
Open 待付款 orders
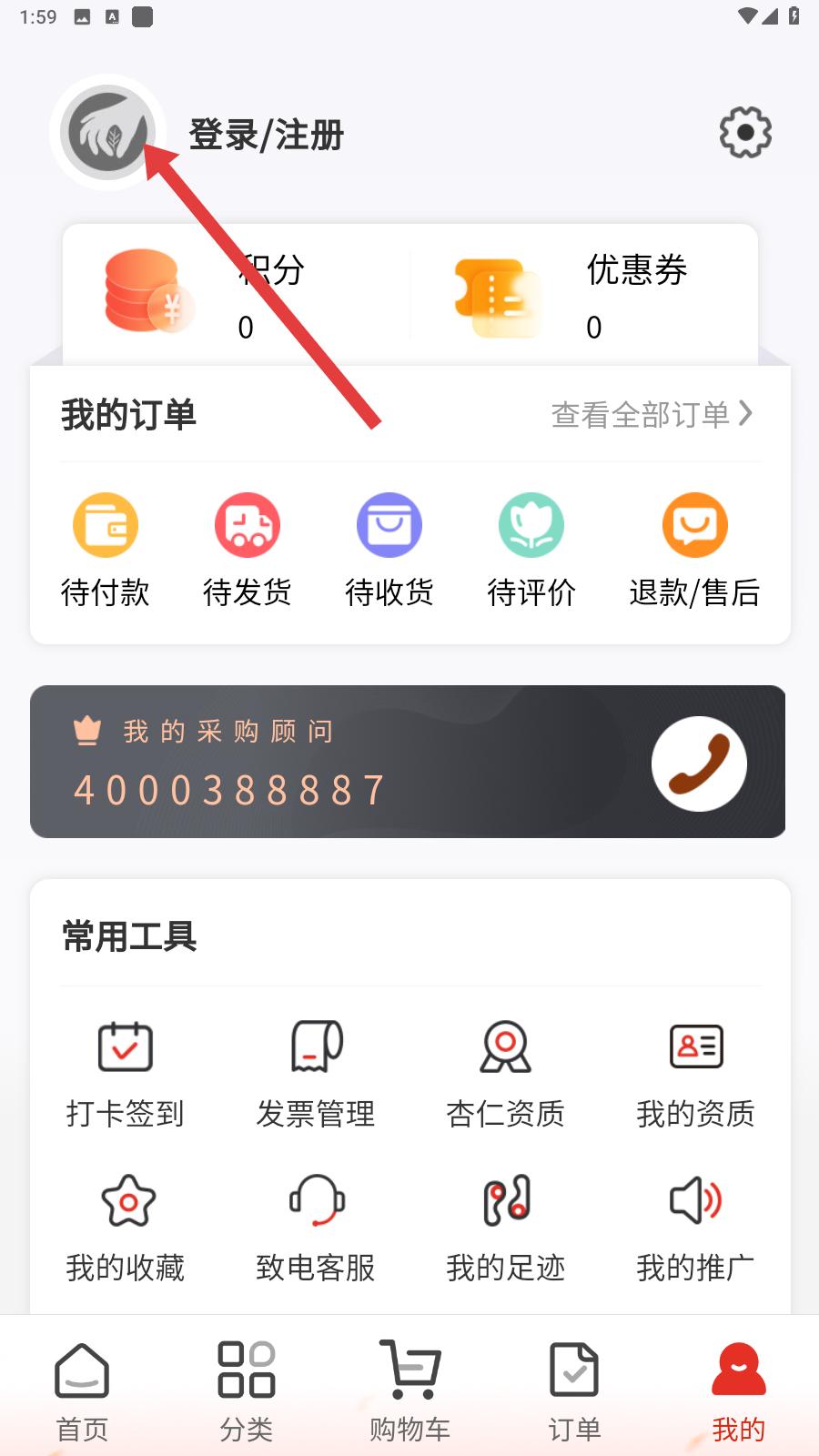(106, 551)
